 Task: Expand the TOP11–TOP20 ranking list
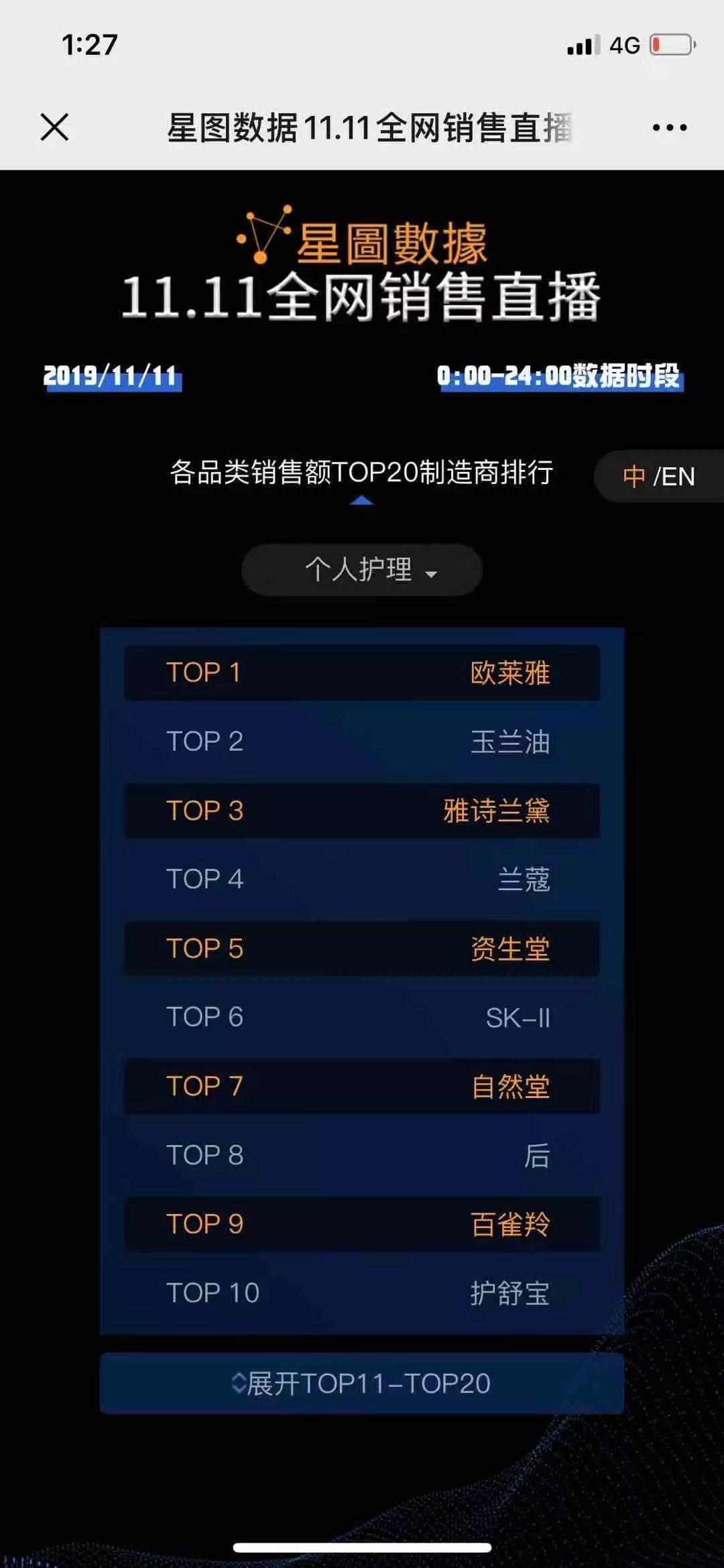(362, 1383)
